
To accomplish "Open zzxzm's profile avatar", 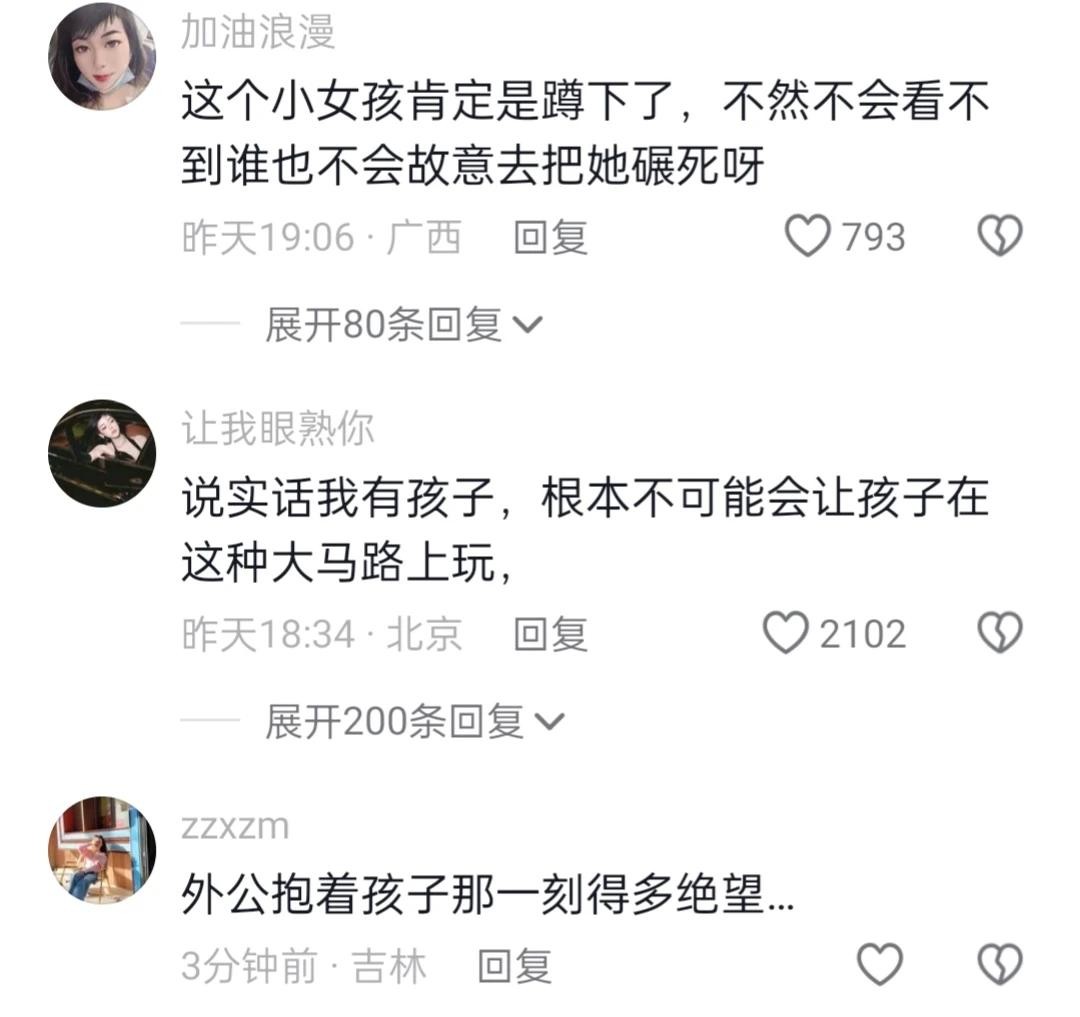I will (102, 849).
